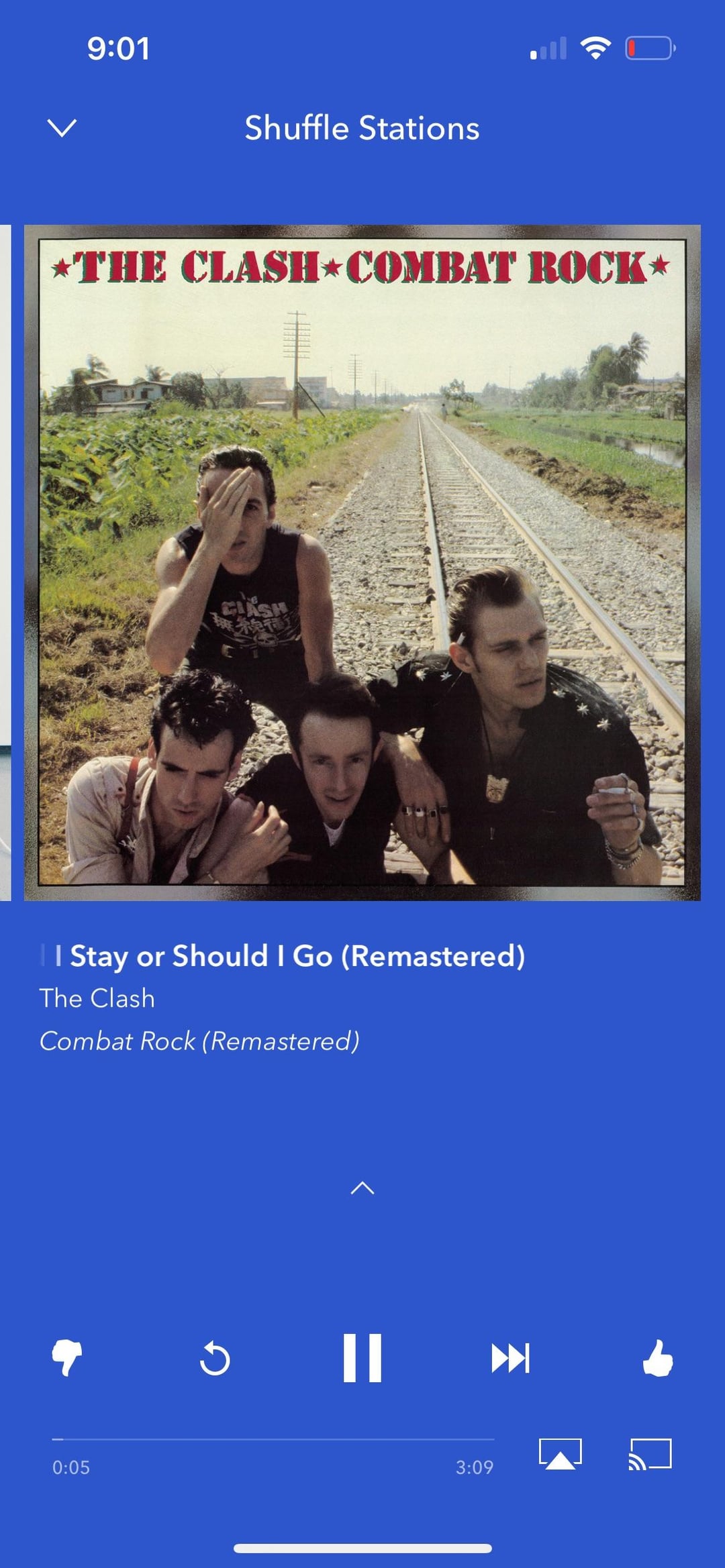Replay the current track
Image resolution: width=725 pixels, height=1568 pixels.
[x=215, y=1359]
